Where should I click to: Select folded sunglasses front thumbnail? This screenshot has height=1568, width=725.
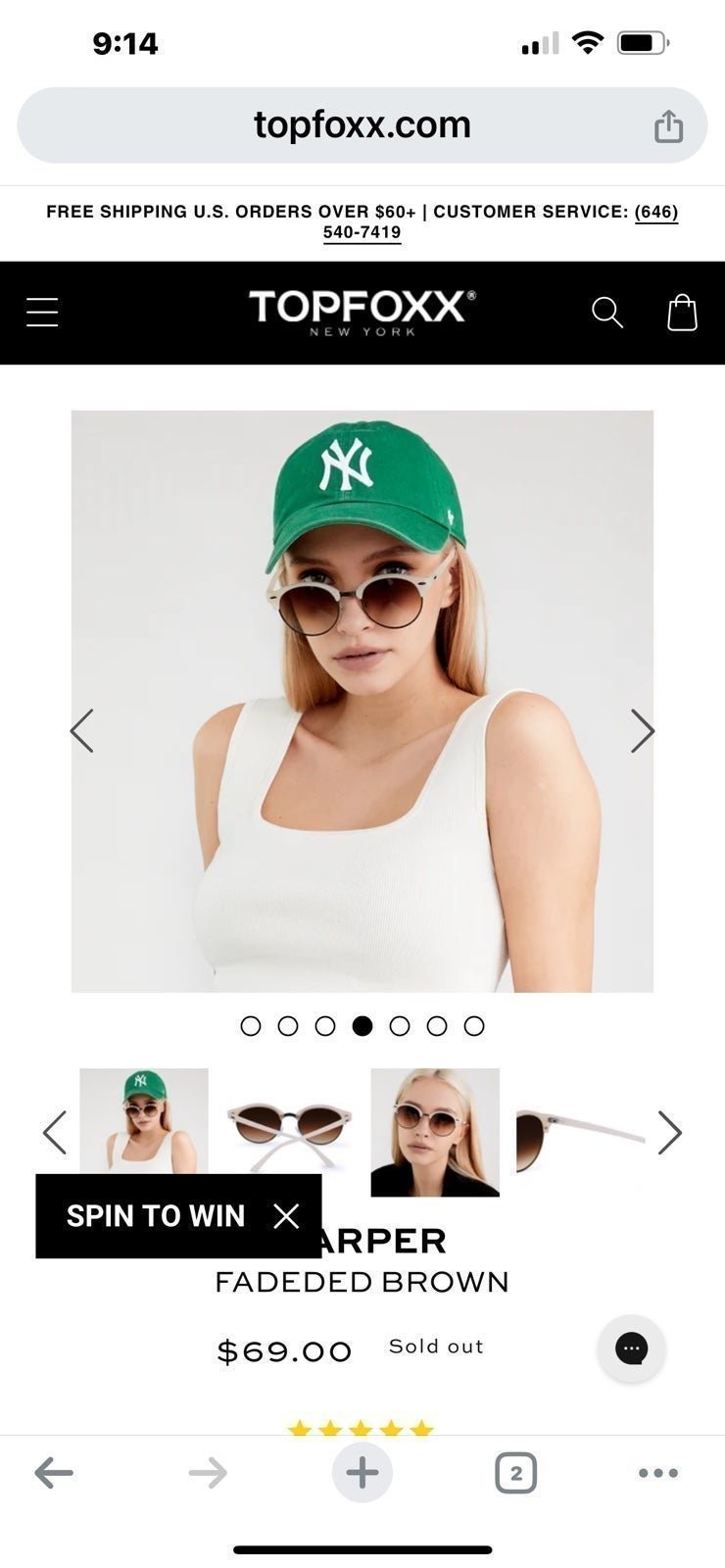pyautogui.click(x=289, y=1133)
